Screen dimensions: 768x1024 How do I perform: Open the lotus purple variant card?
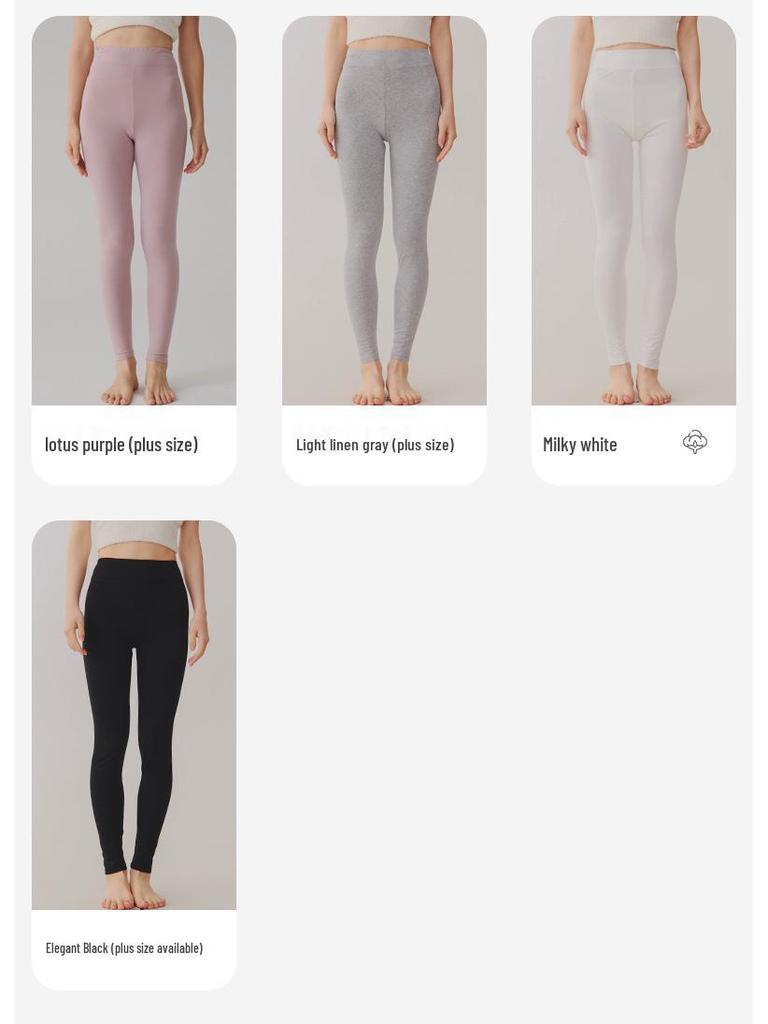pos(133,248)
